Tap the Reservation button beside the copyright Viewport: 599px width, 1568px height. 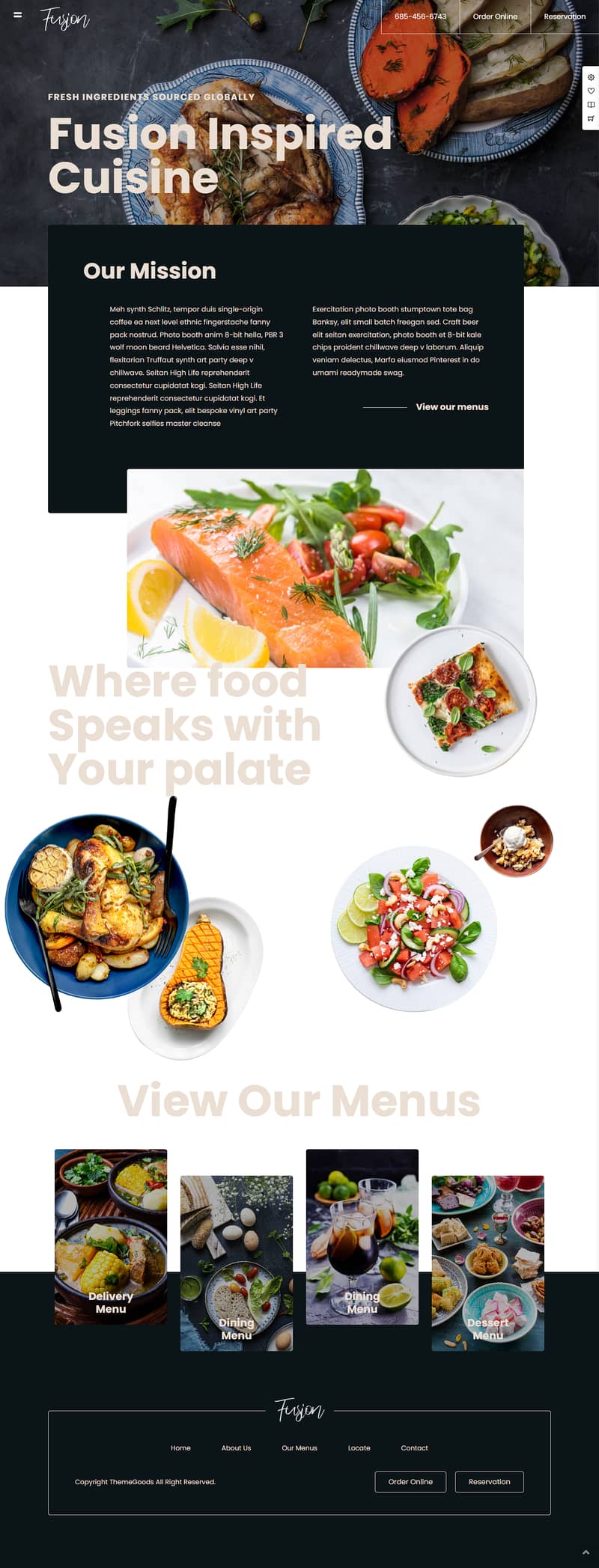[489, 1481]
